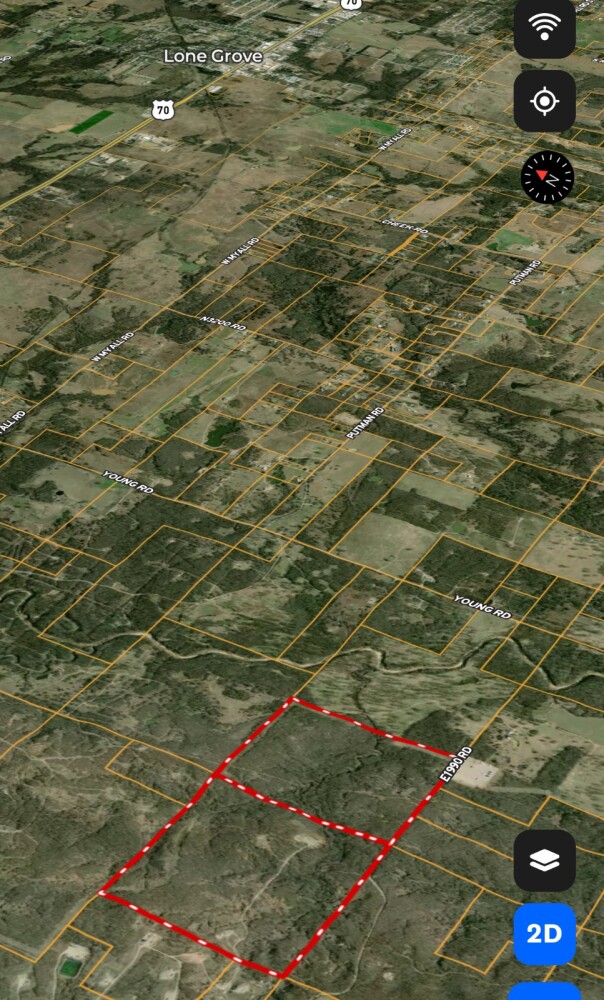The image size is (604, 1000).
Task: Open the offline signal wifi button
Action: pos(544,29)
